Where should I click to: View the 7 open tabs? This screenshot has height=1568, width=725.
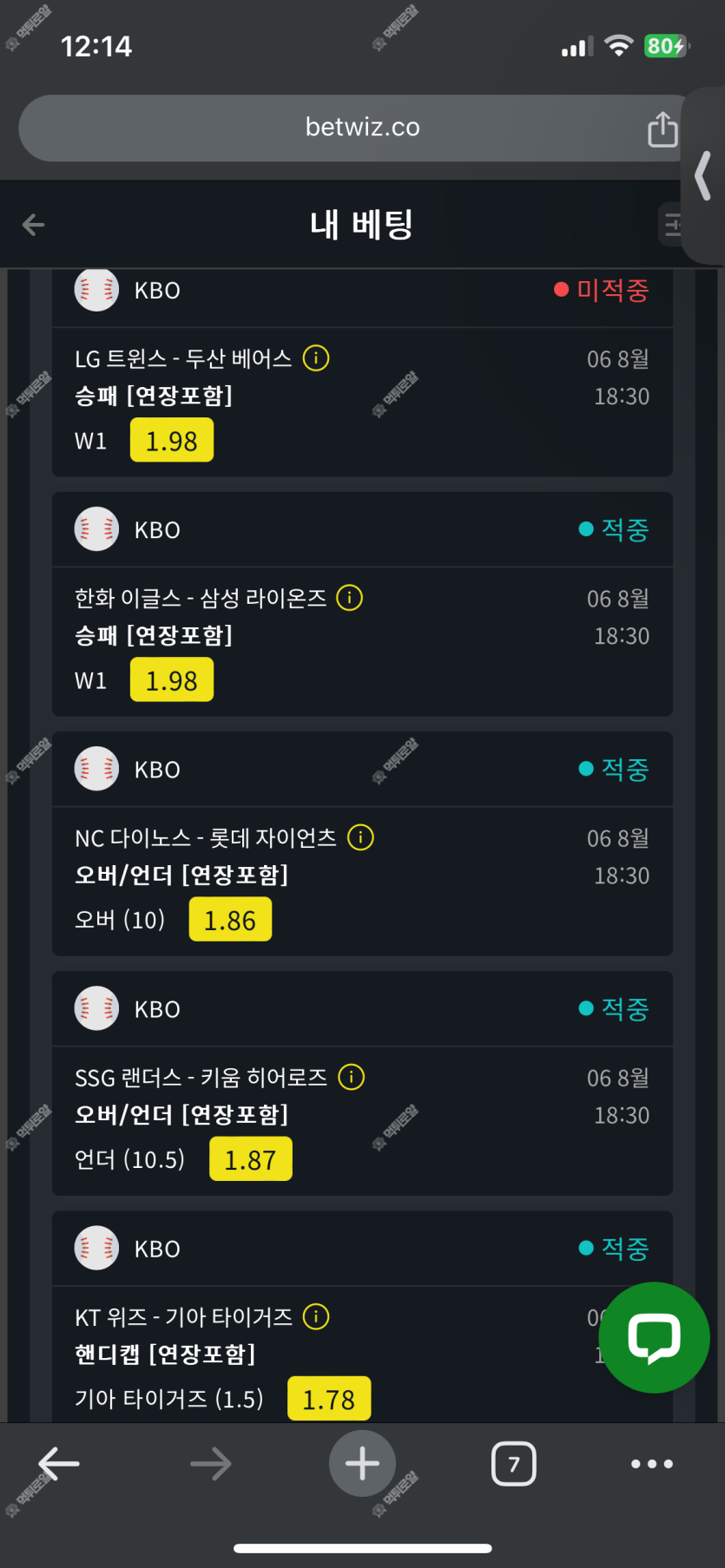pyautogui.click(x=514, y=1464)
